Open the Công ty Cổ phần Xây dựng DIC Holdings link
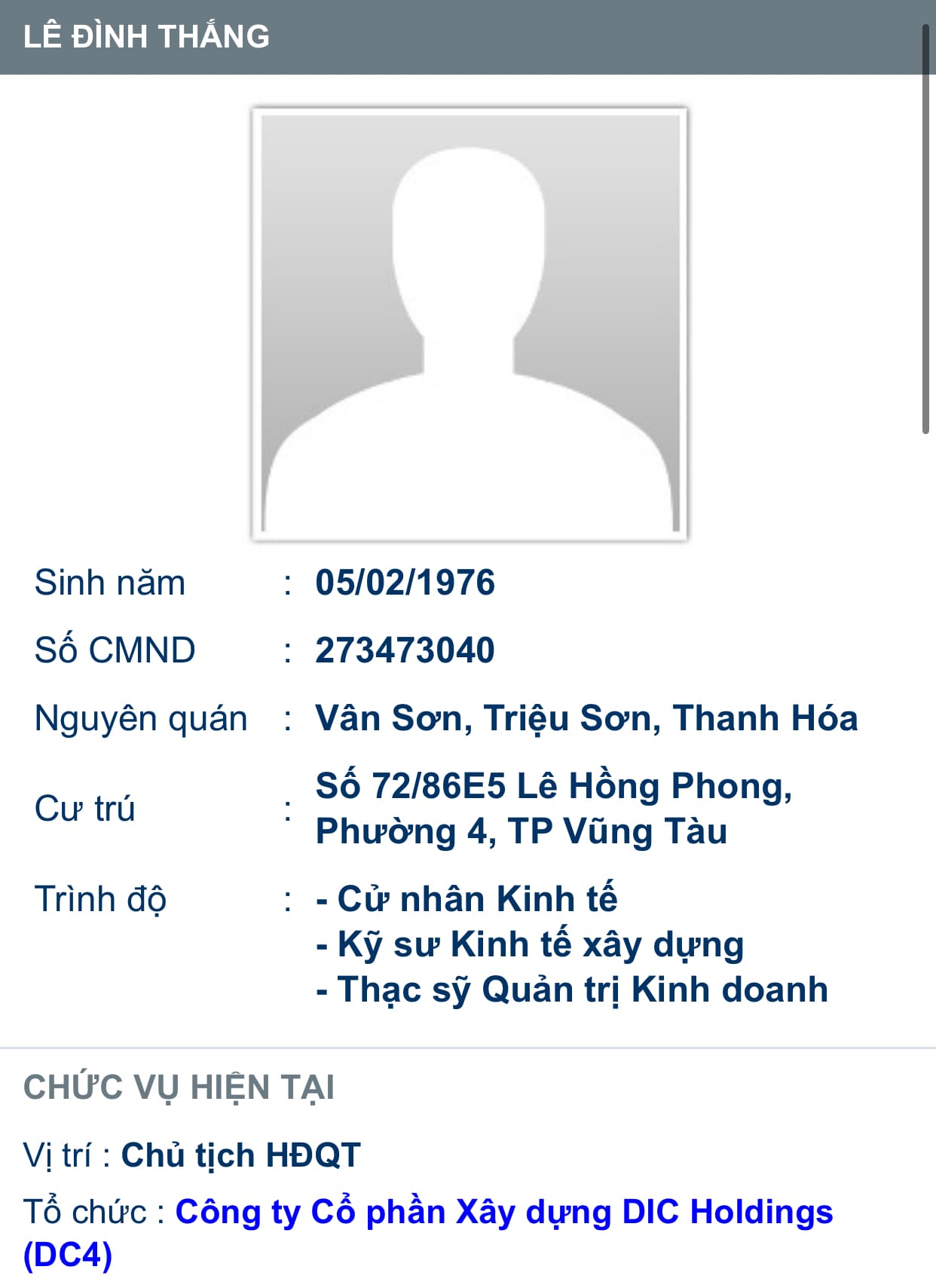The image size is (936, 1288). point(503,1212)
